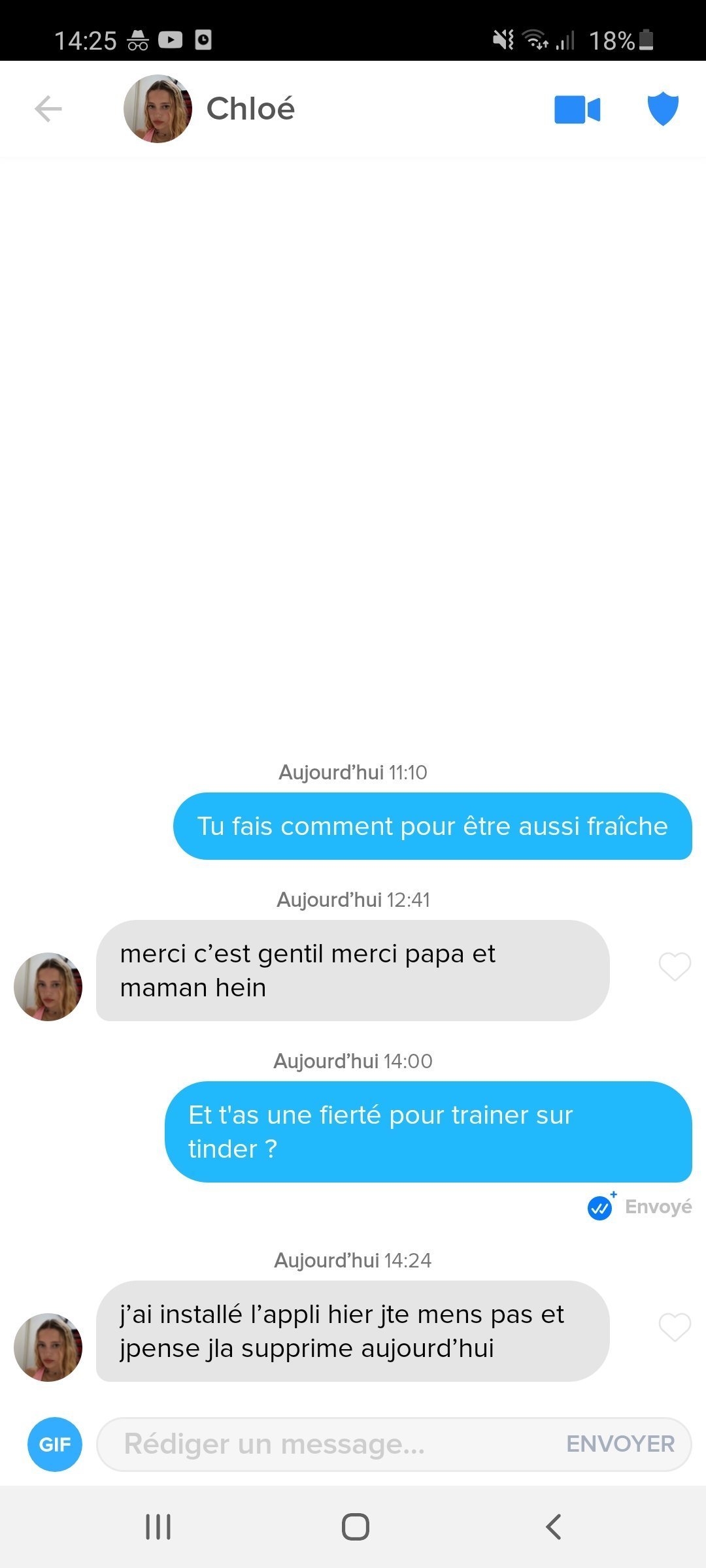Go to the home screen
Image resolution: width=706 pixels, height=1568 pixels.
click(356, 1527)
